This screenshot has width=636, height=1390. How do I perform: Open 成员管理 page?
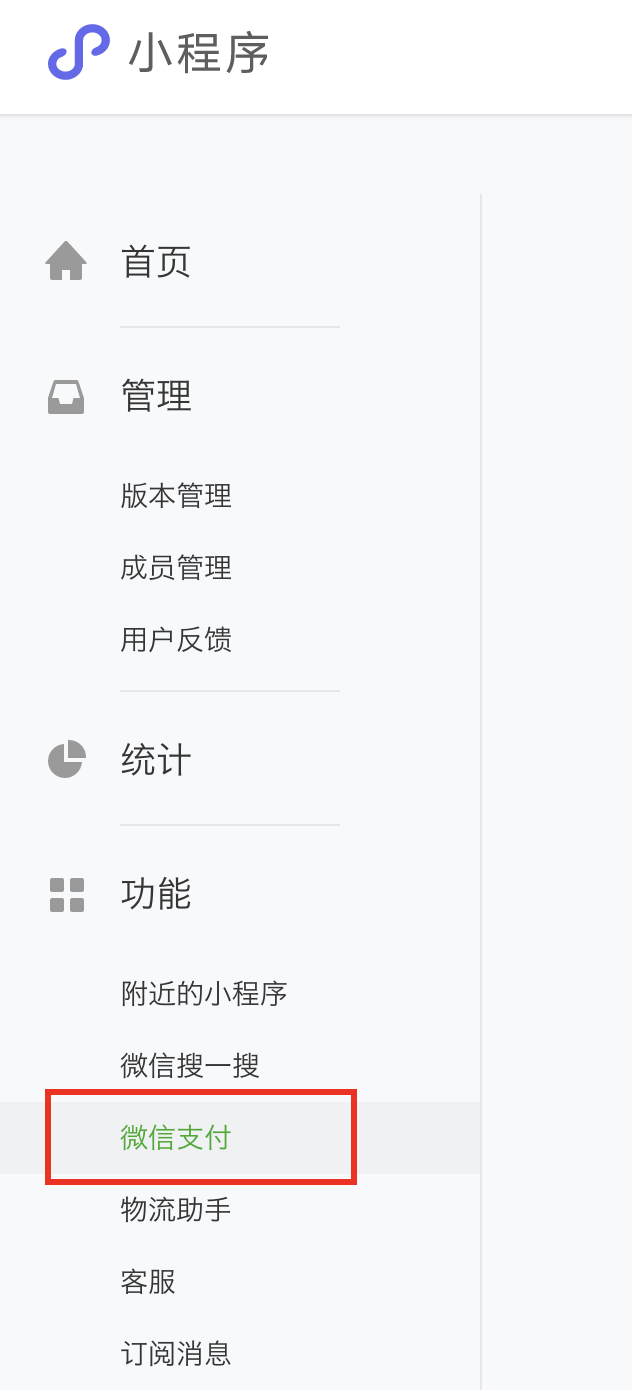pyautogui.click(x=176, y=568)
